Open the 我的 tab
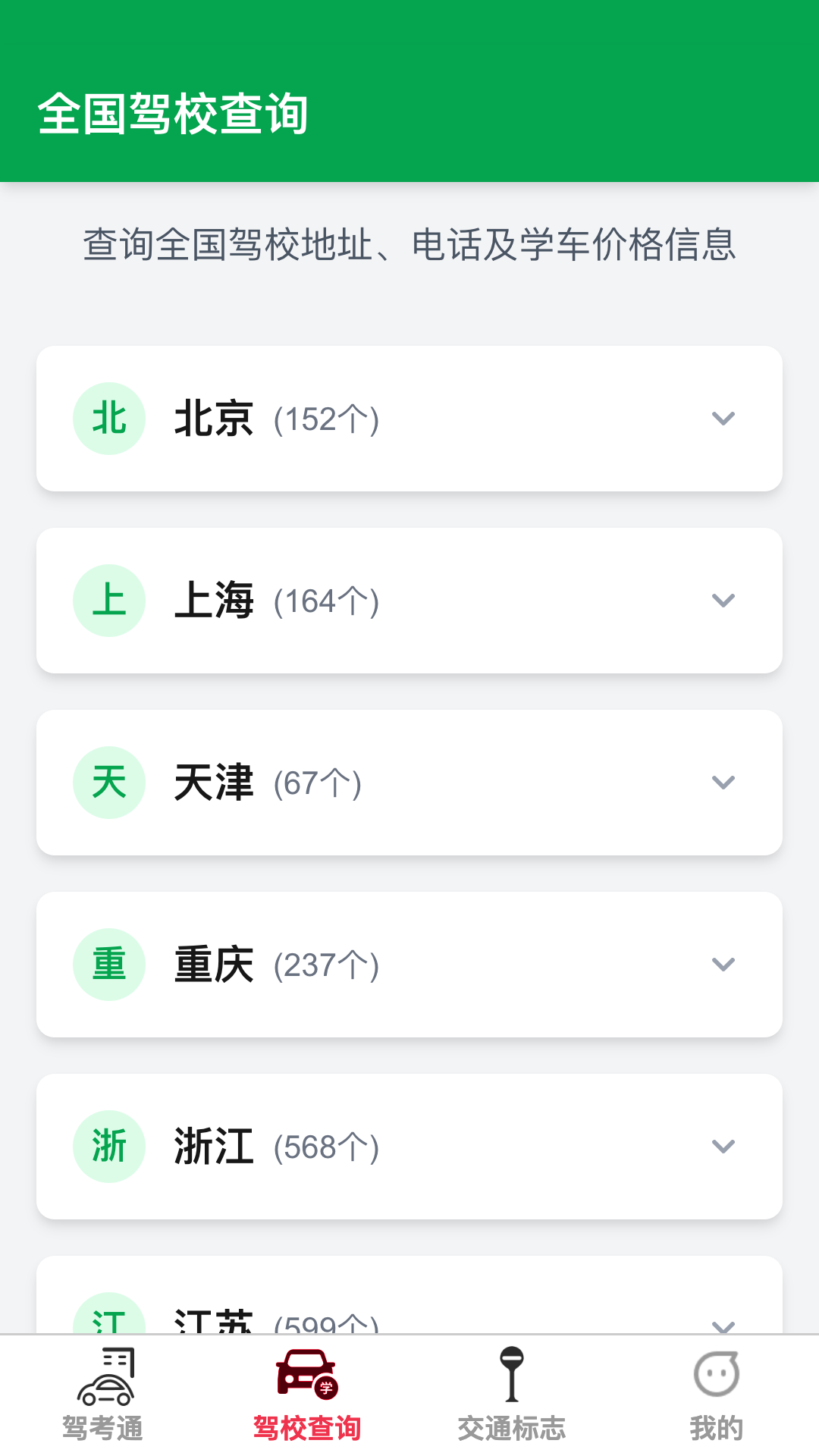The image size is (819, 1456). pyautogui.click(x=717, y=1395)
